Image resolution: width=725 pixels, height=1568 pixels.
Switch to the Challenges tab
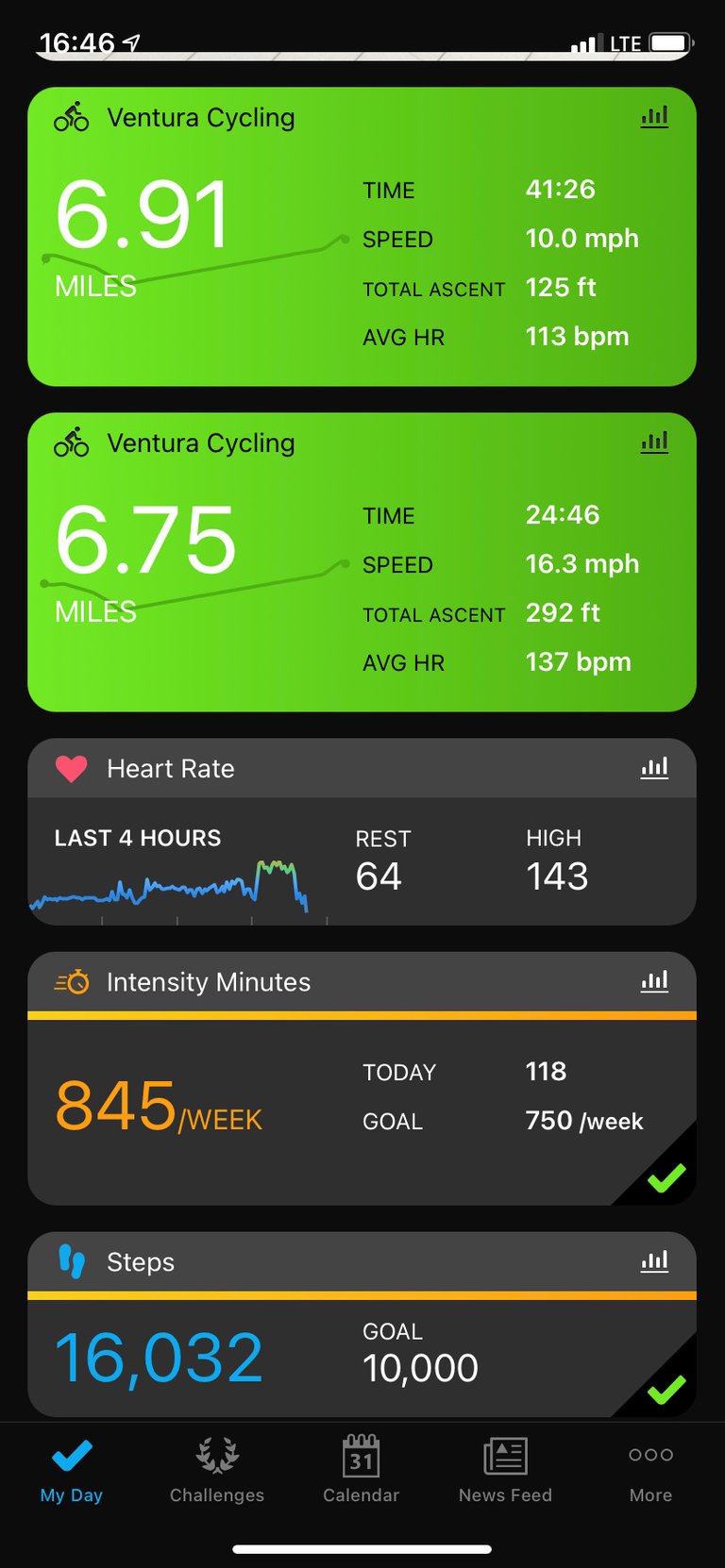[x=217, y=1470]
